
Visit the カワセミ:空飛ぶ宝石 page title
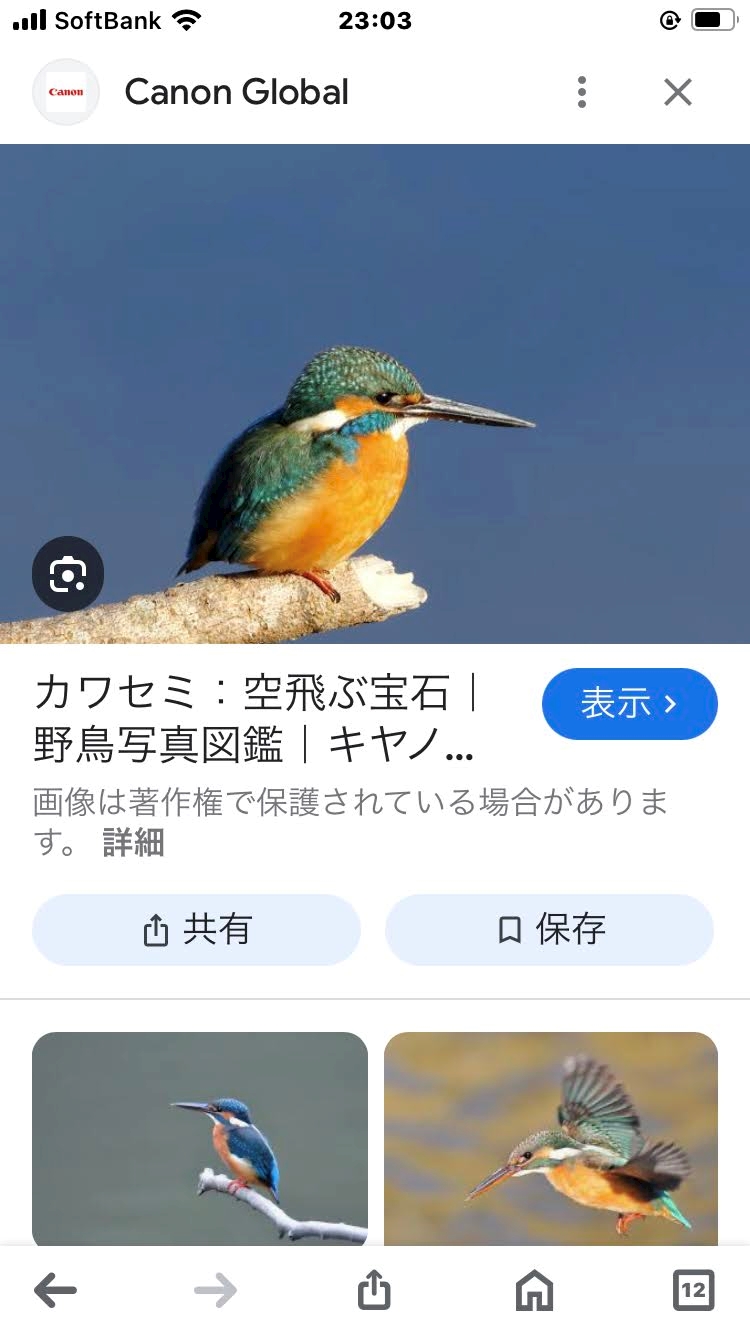click(256, 720)
